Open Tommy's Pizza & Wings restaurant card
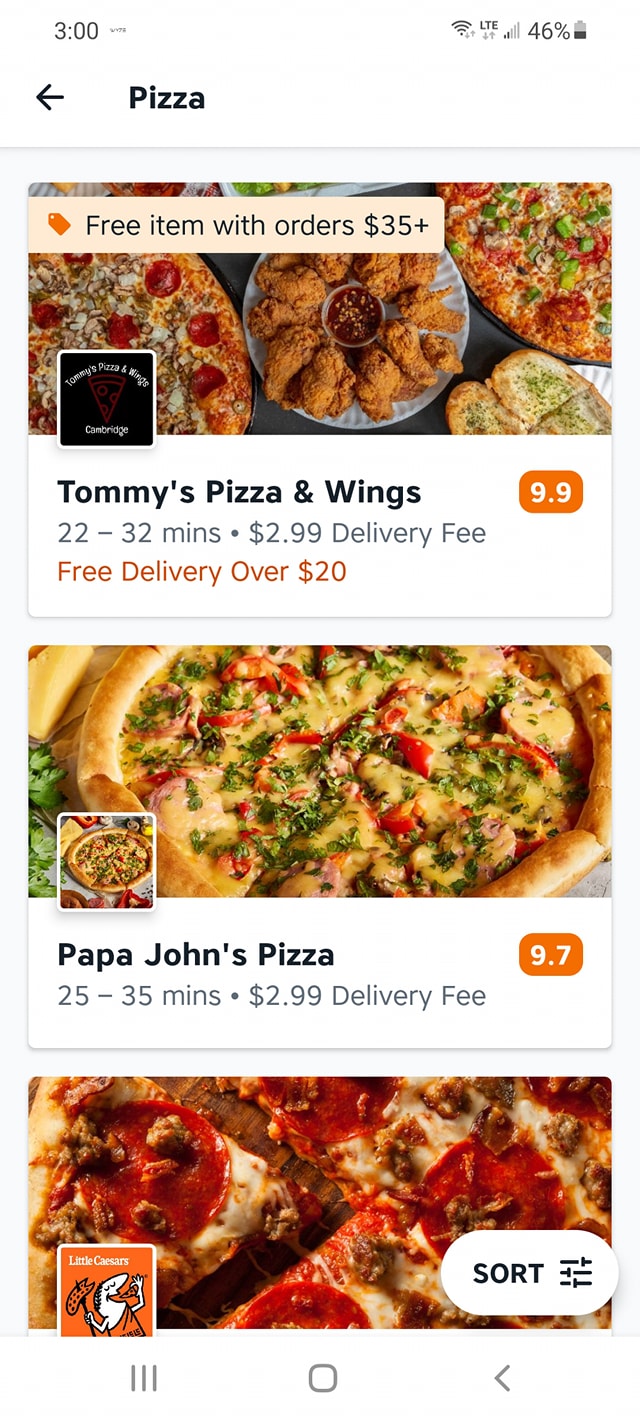 point(319,400)
